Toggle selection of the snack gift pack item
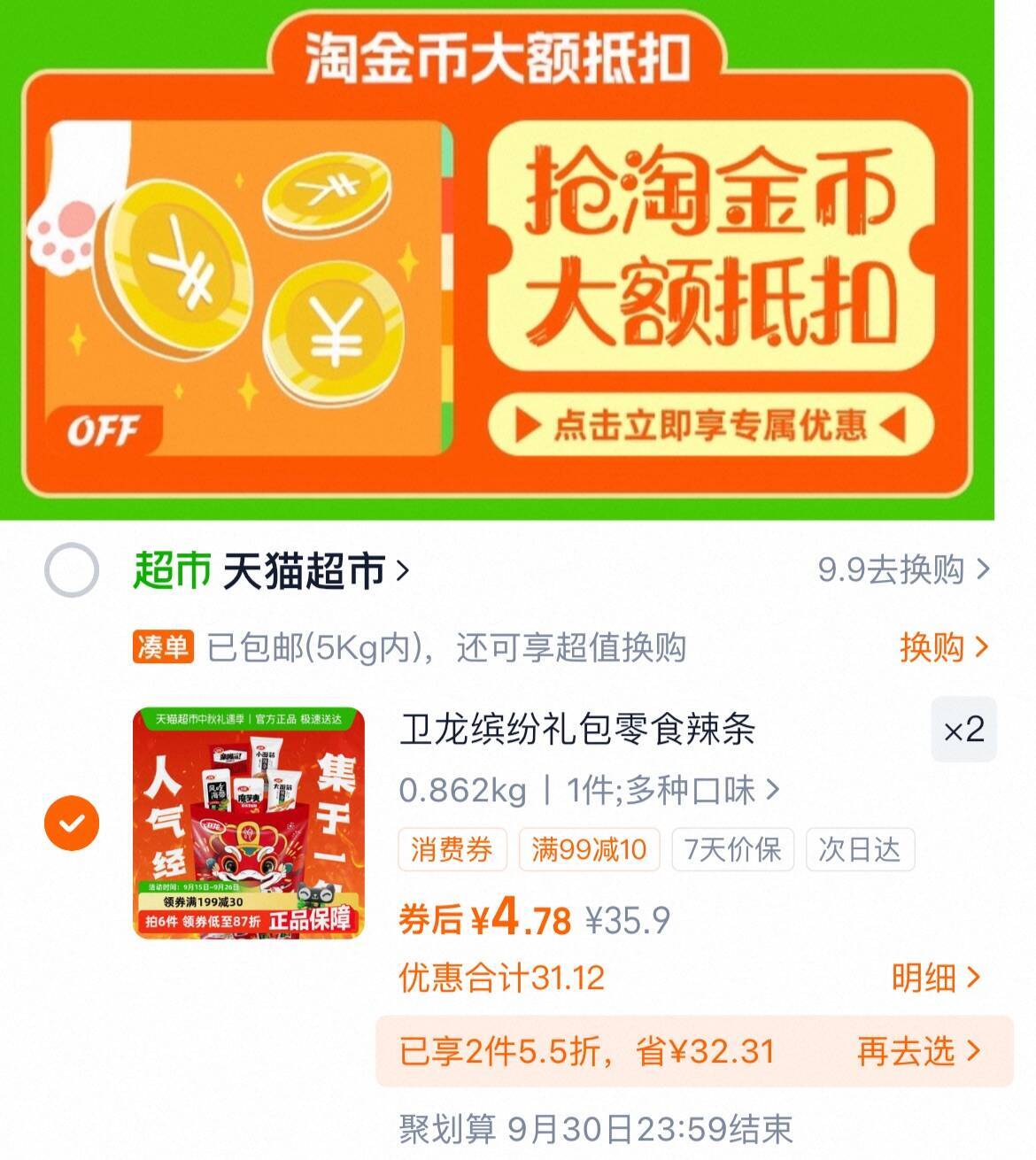This screenshot has width=1036, height=1160. (x=71, y=819)
